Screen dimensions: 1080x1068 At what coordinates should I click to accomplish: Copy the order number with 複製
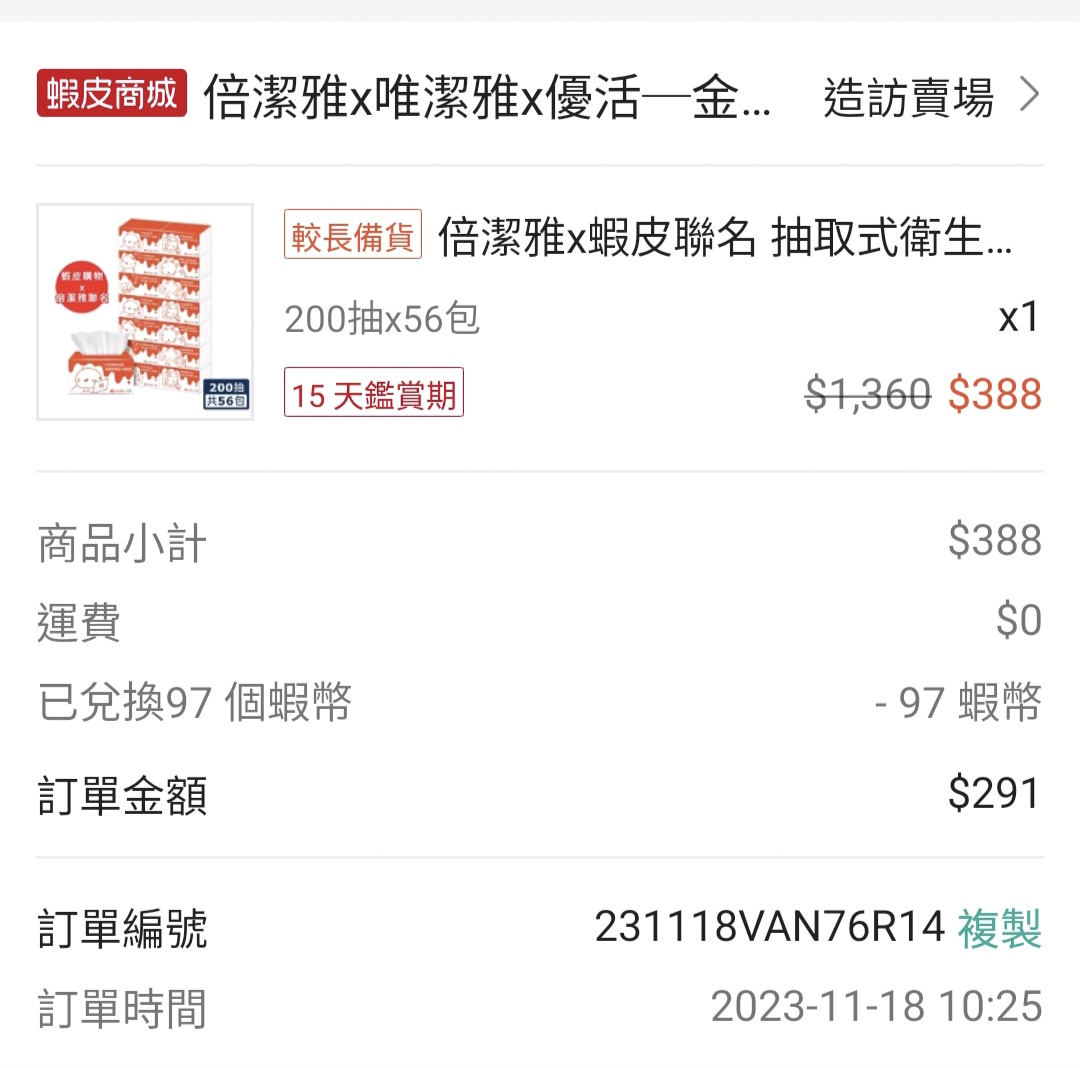(999, 928)
